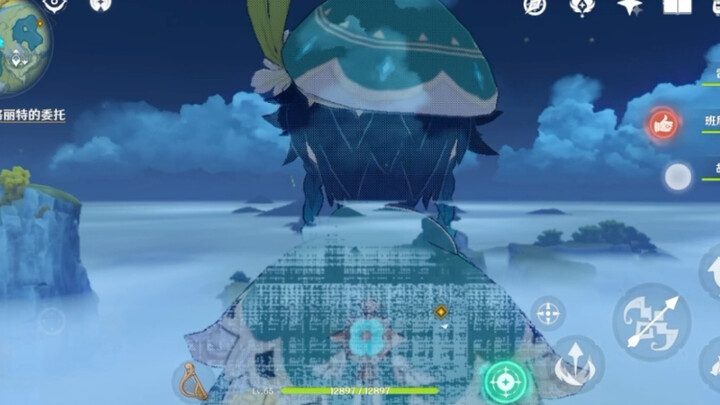Use the elemental skill button
Screen dimensions: 720x405
pos(577,363)
